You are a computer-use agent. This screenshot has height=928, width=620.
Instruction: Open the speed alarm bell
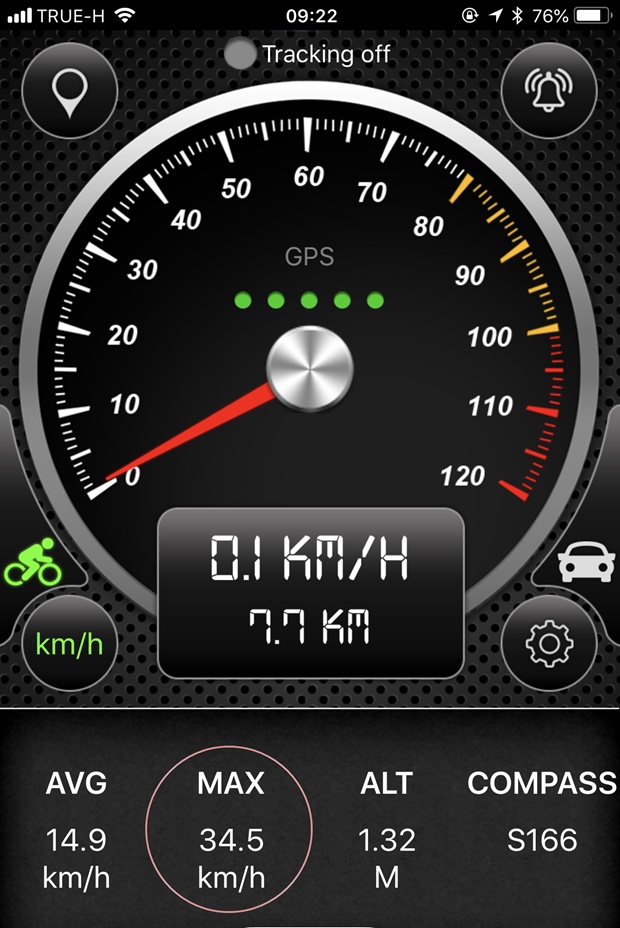click(547, 92)
